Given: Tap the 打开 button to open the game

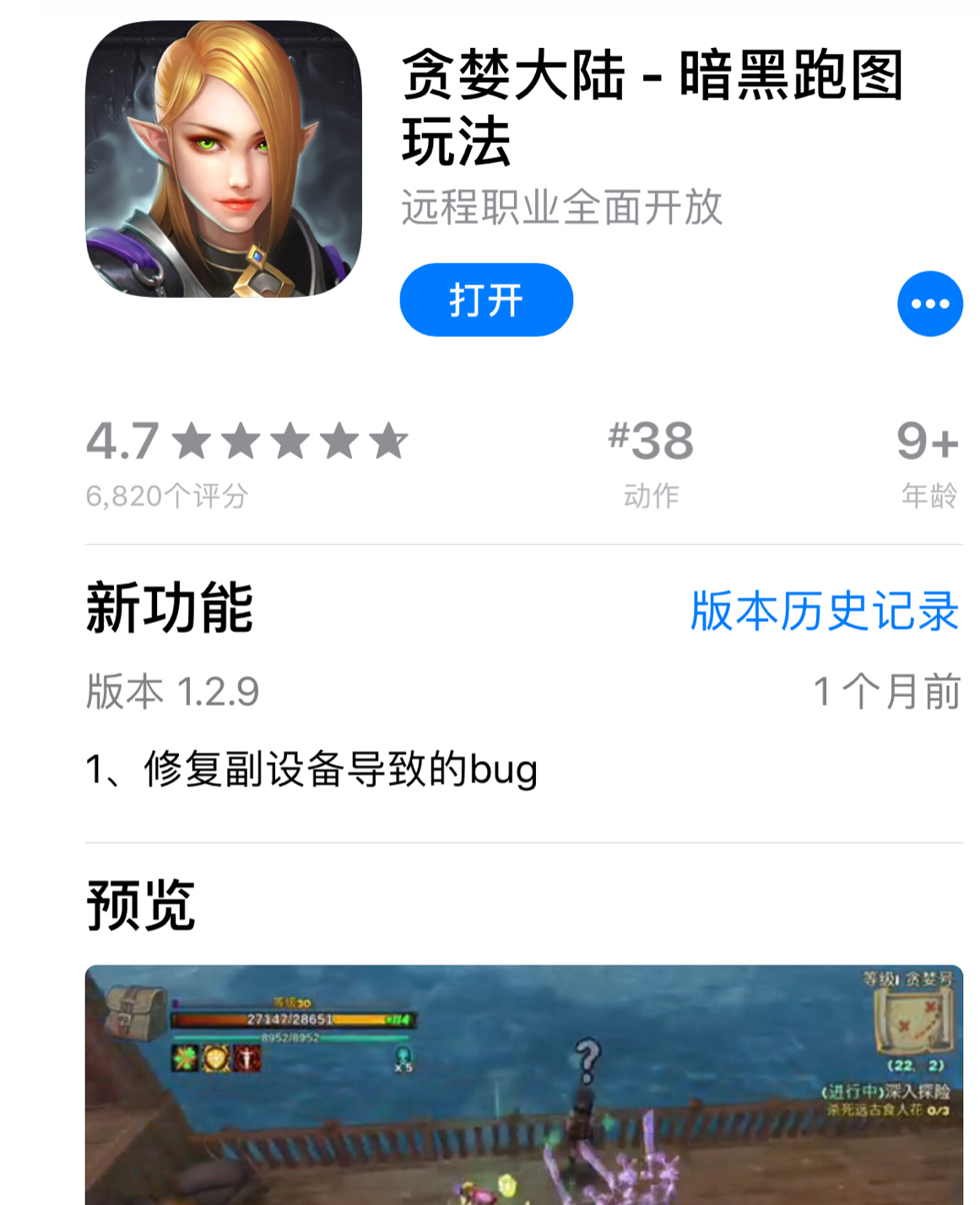Looking at the screenshot, I should [486, 300].
